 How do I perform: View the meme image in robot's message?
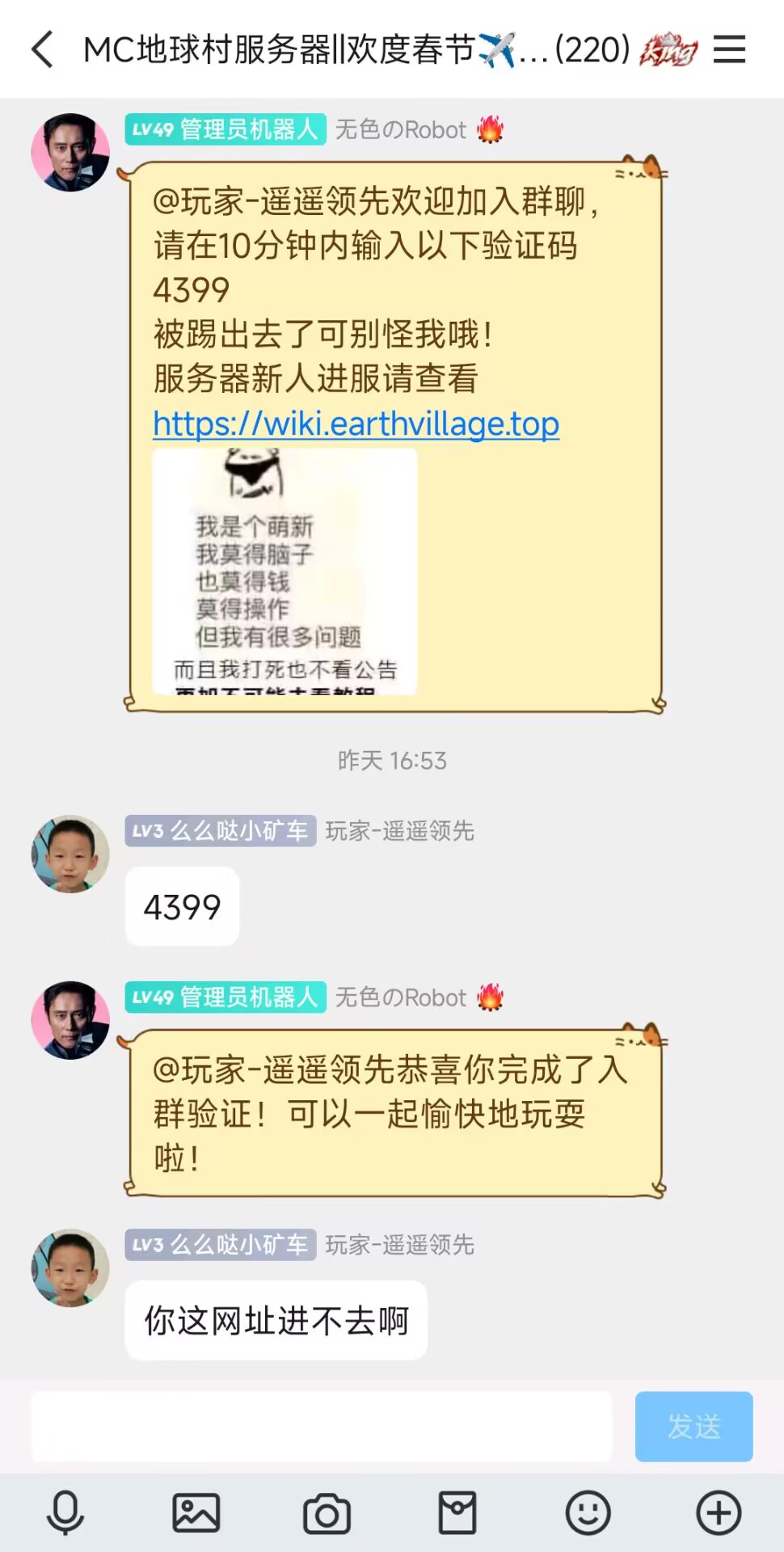(285, 571)
